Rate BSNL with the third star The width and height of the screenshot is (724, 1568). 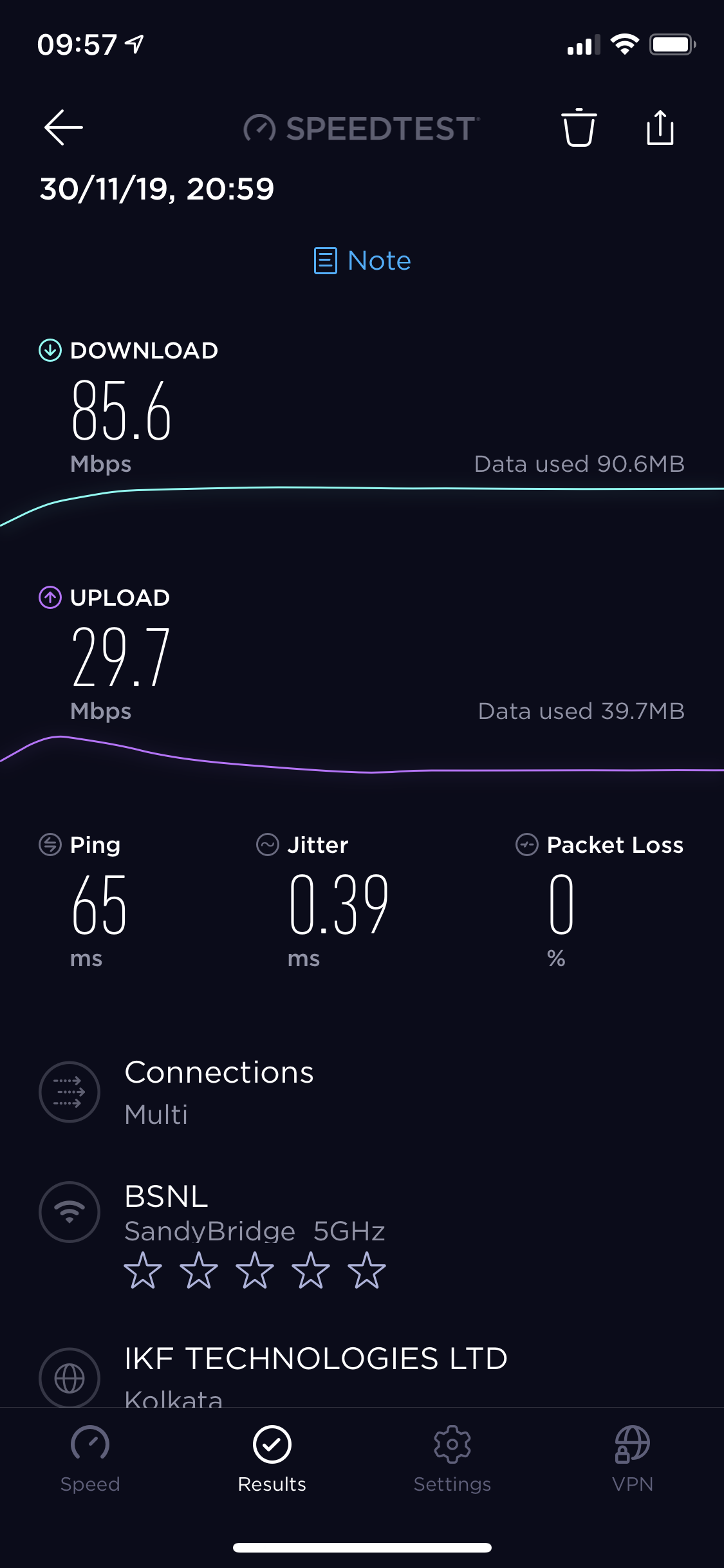point(254,1271)
